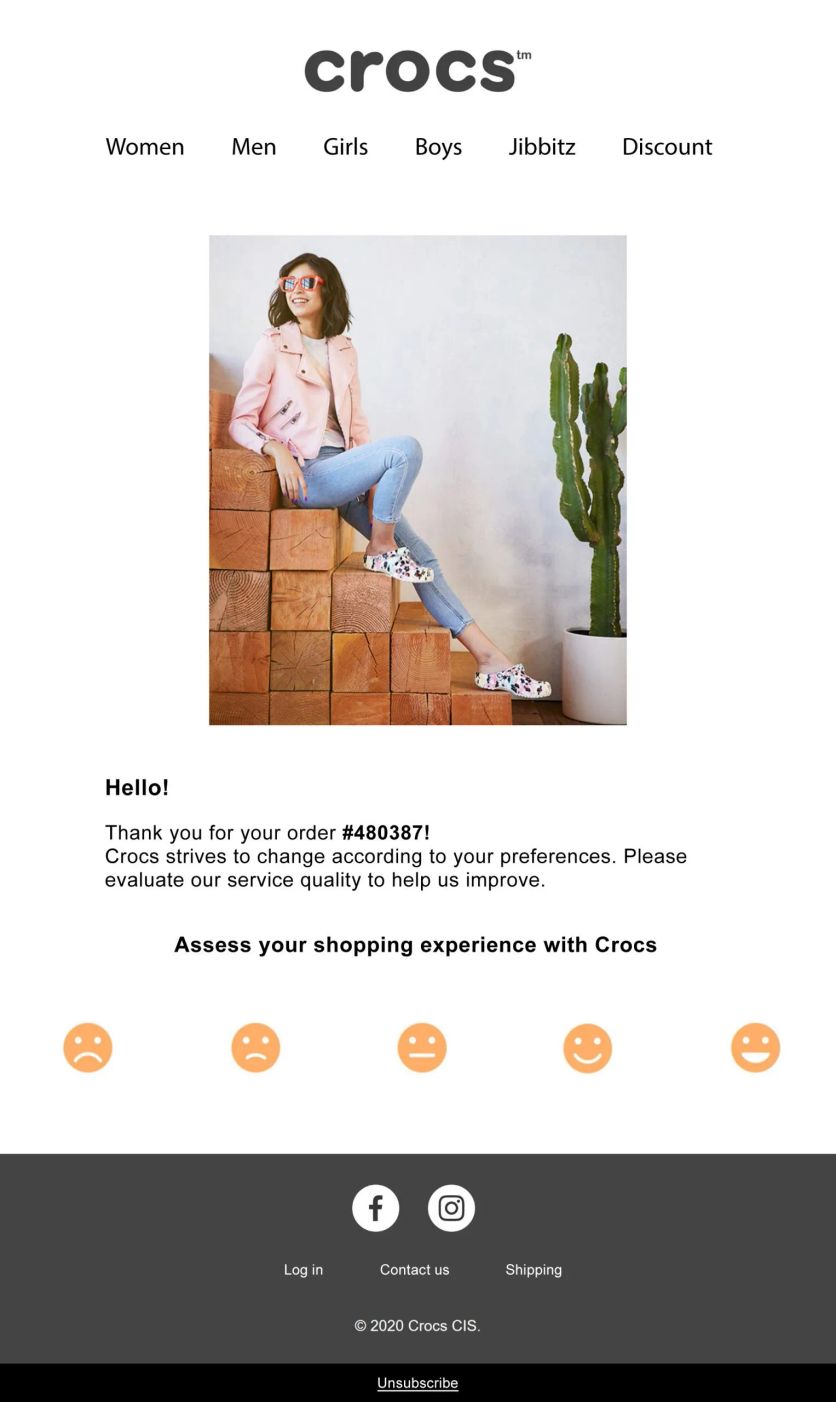The height and width of the screenshot is (1402, 836).
Task: Open the Crocs Facebook page
Action: coord(376,1208)
